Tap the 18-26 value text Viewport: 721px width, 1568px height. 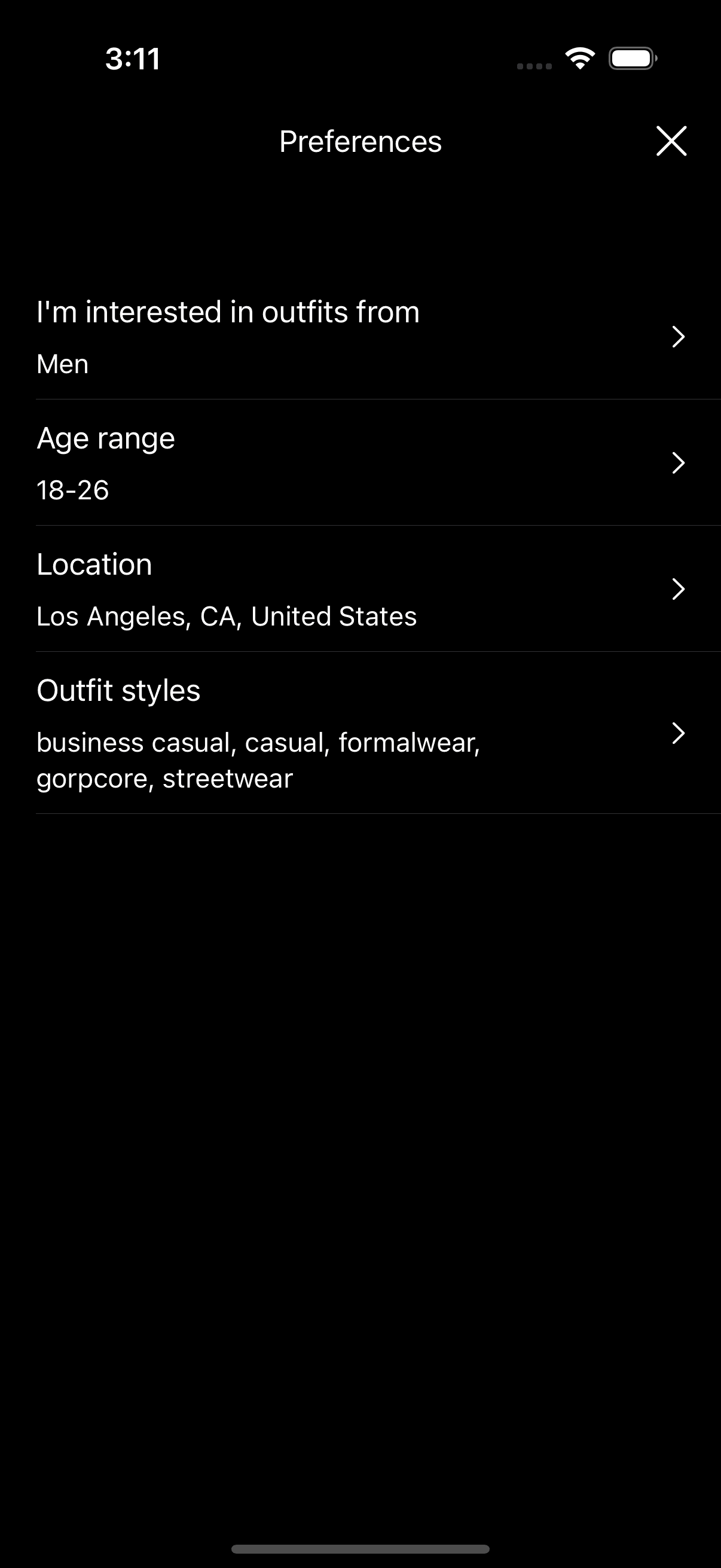72,490
